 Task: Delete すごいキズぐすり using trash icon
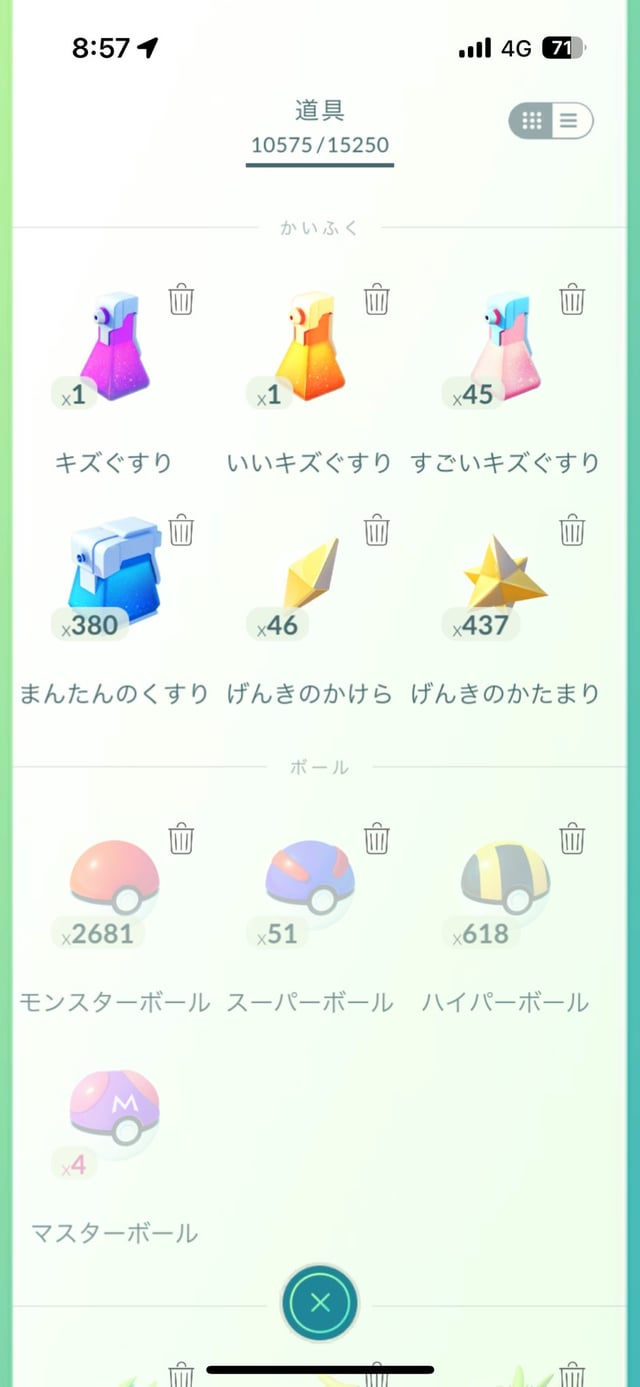pos(572,299)
